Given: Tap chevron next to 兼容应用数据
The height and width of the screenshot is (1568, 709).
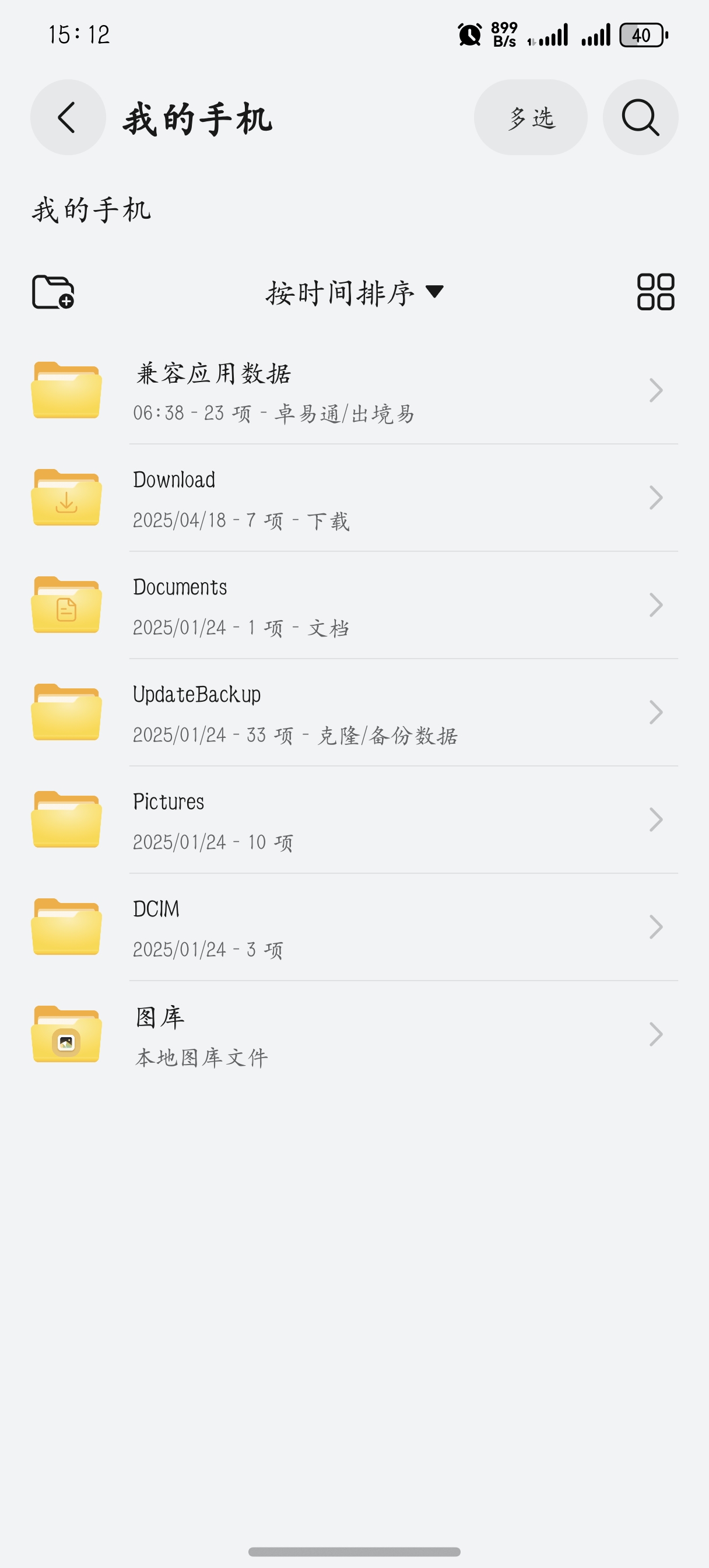Looking at the screenshot, I should tap(656, 390).
